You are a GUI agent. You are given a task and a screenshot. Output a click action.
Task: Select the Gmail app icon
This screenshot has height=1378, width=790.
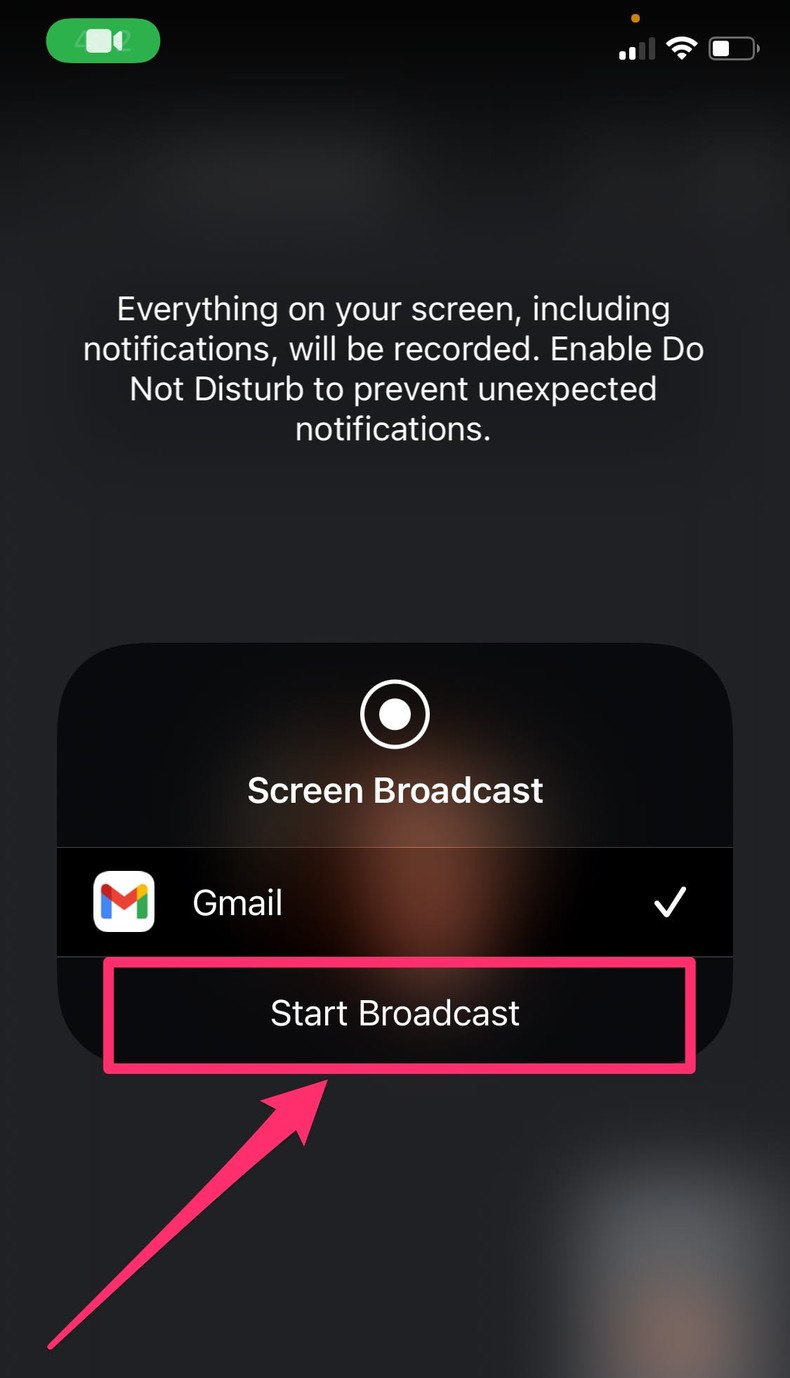click(123, 902)
